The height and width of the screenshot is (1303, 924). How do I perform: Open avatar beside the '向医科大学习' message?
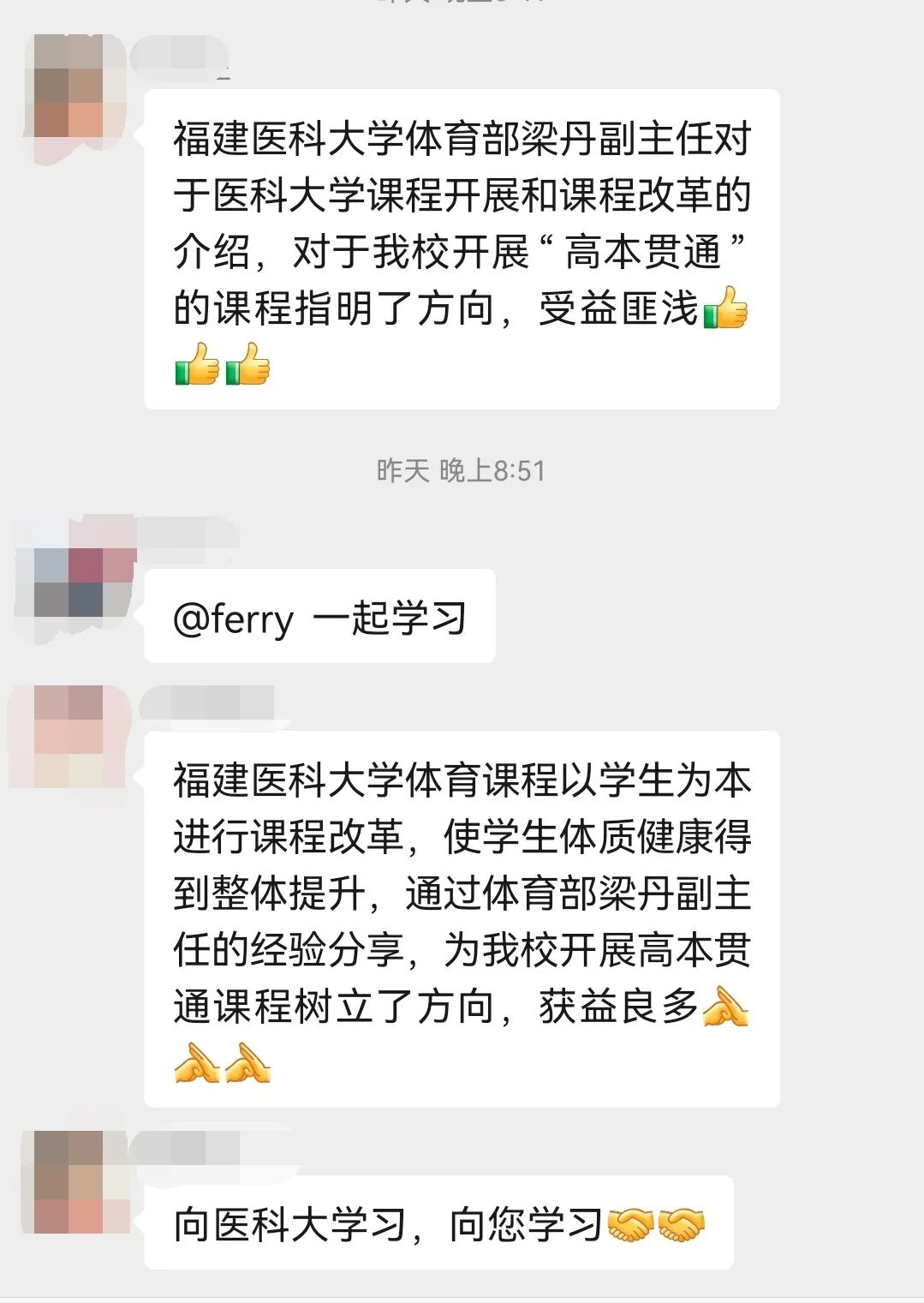(x=75, y=1181)
